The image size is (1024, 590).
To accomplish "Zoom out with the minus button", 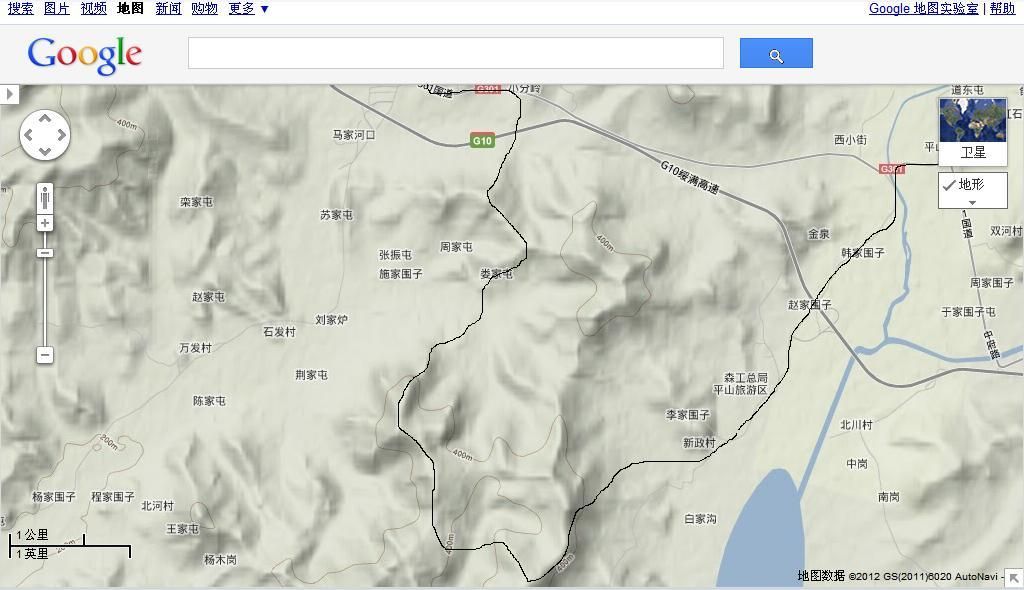I will (x=45, y=355).
